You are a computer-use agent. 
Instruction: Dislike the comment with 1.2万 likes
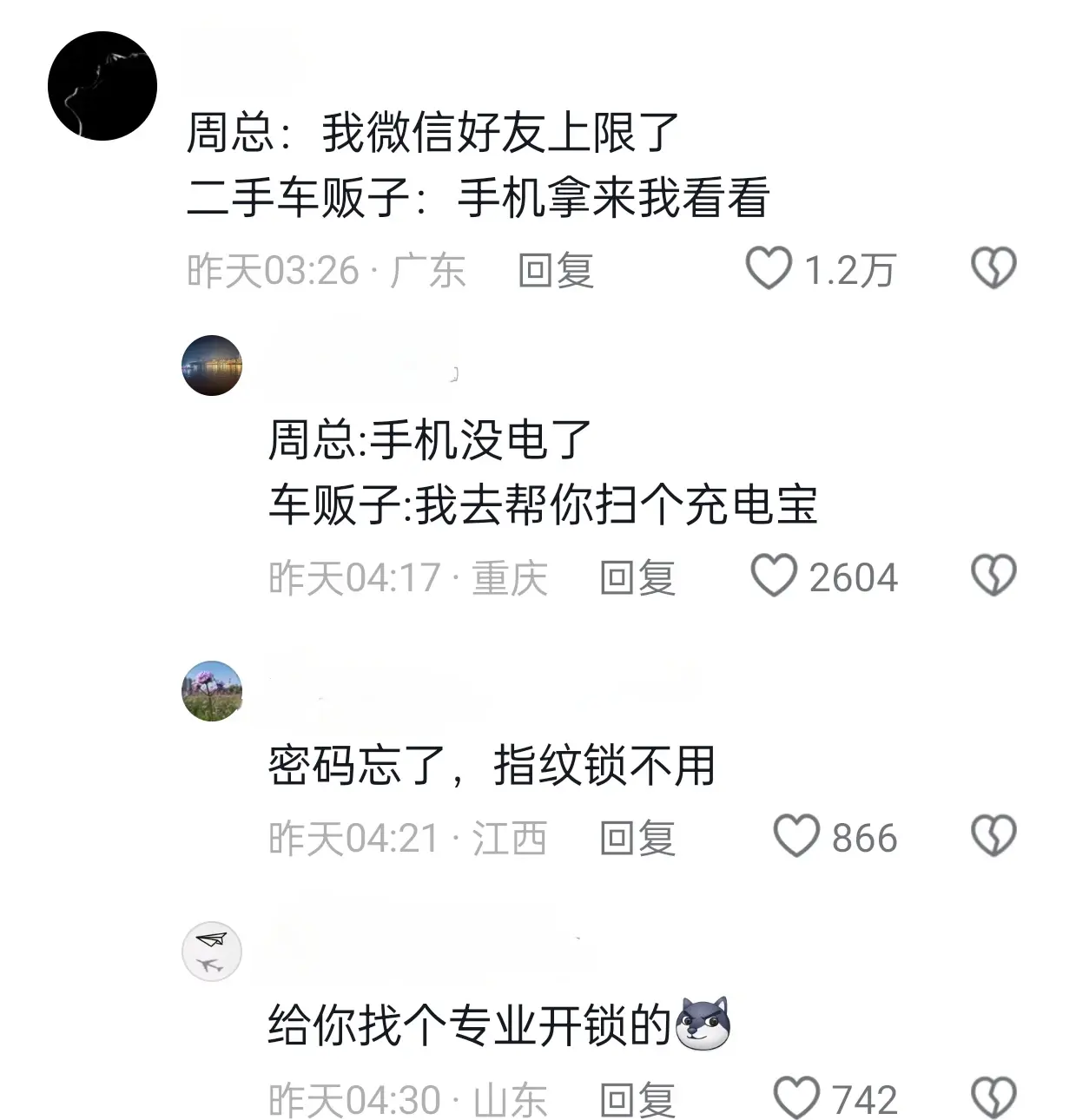click(x=993, y=268)
